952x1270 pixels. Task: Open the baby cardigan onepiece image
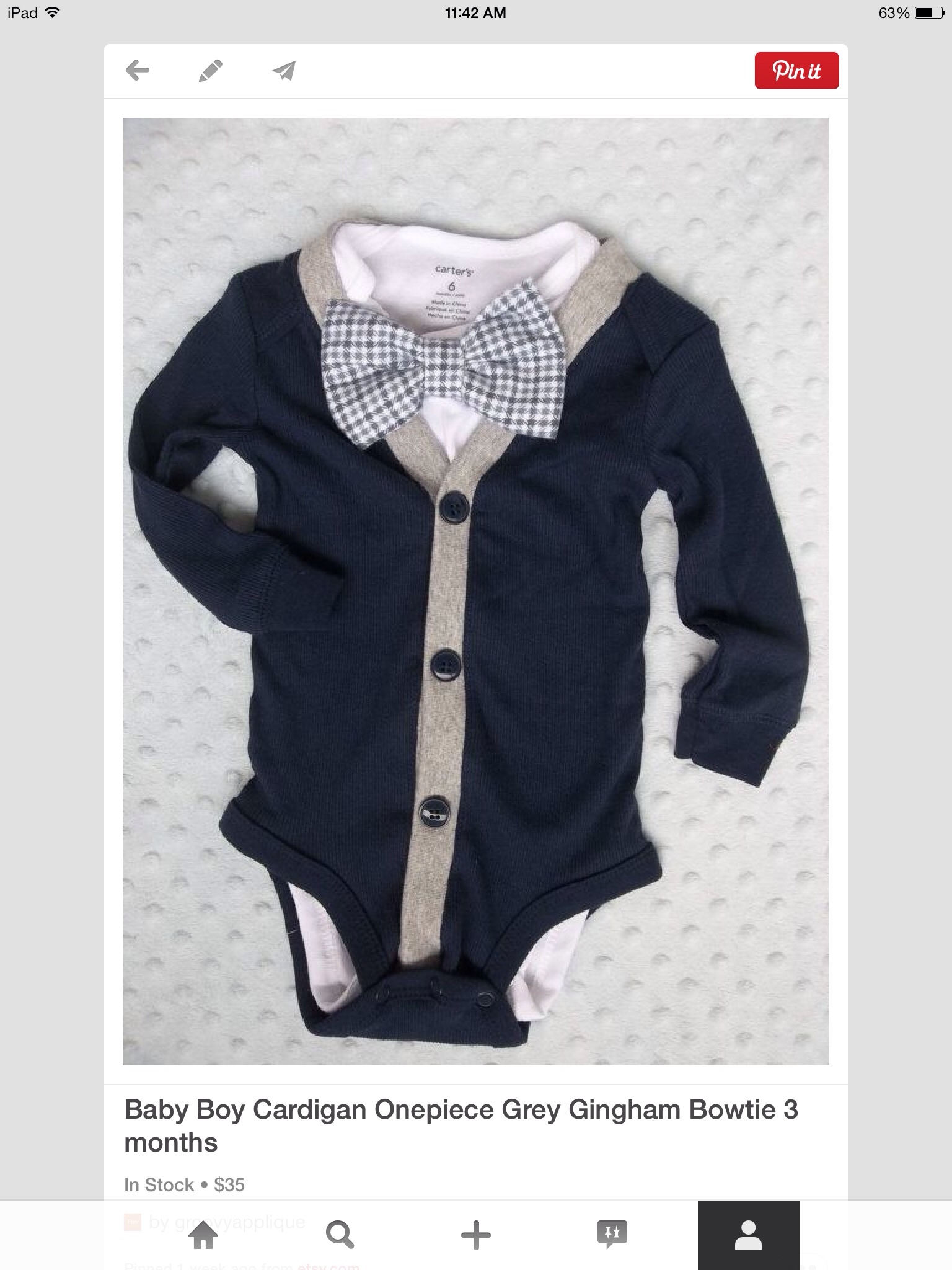[x=475, y=591]
